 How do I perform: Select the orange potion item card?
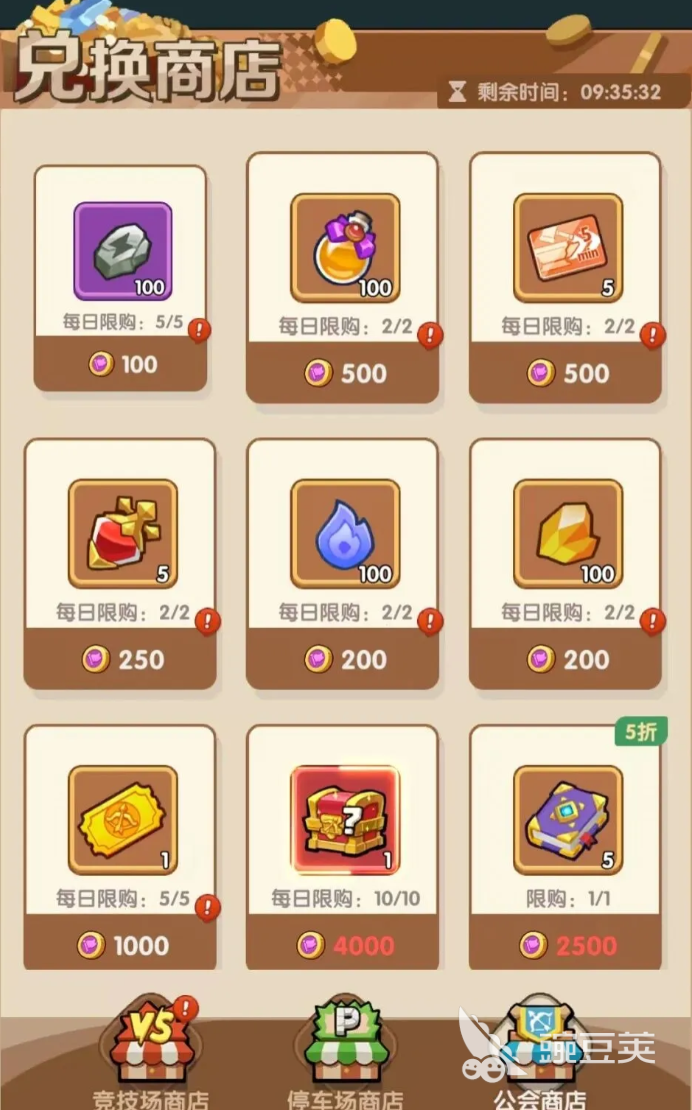point(344,249)
